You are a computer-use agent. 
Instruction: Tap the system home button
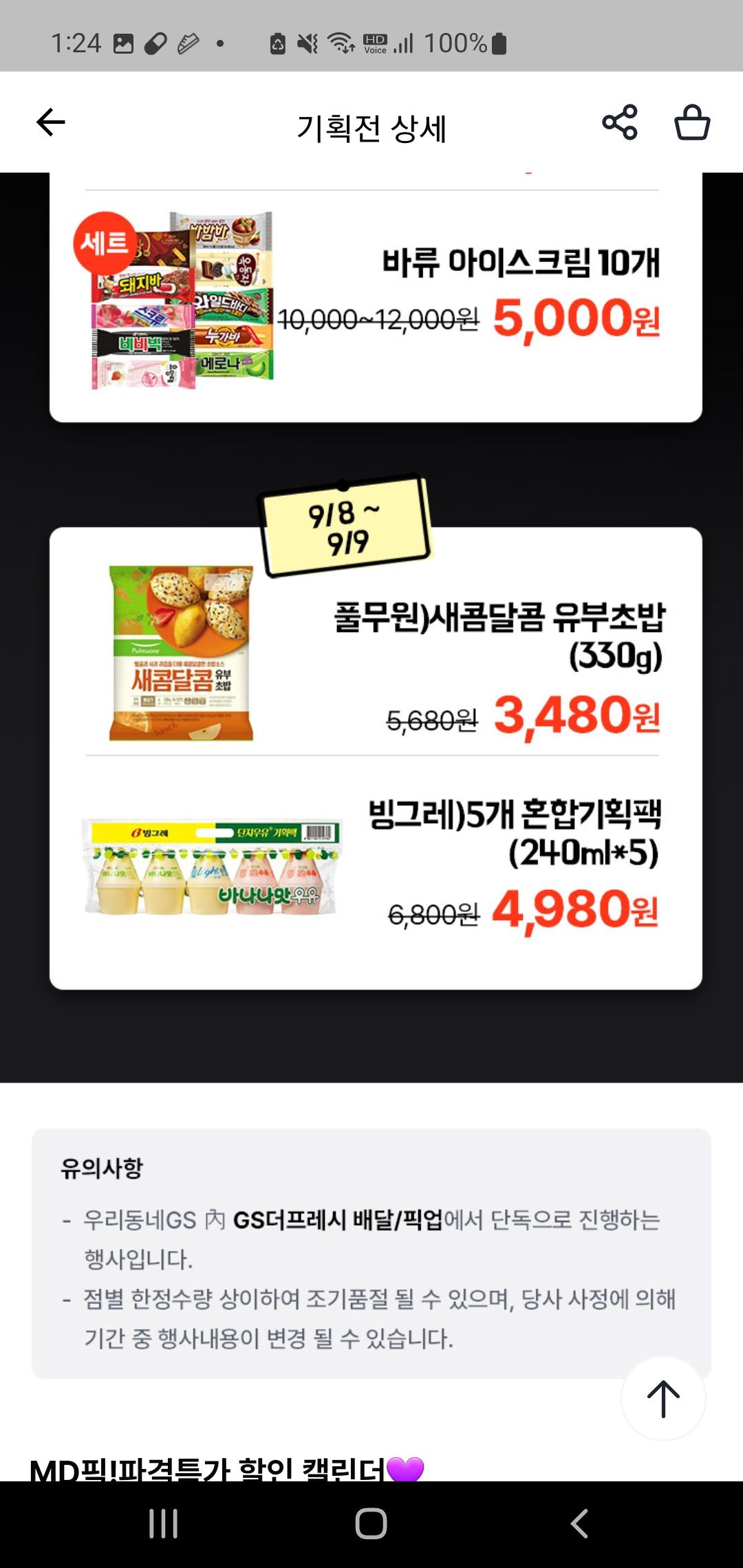pos(371,1523)
